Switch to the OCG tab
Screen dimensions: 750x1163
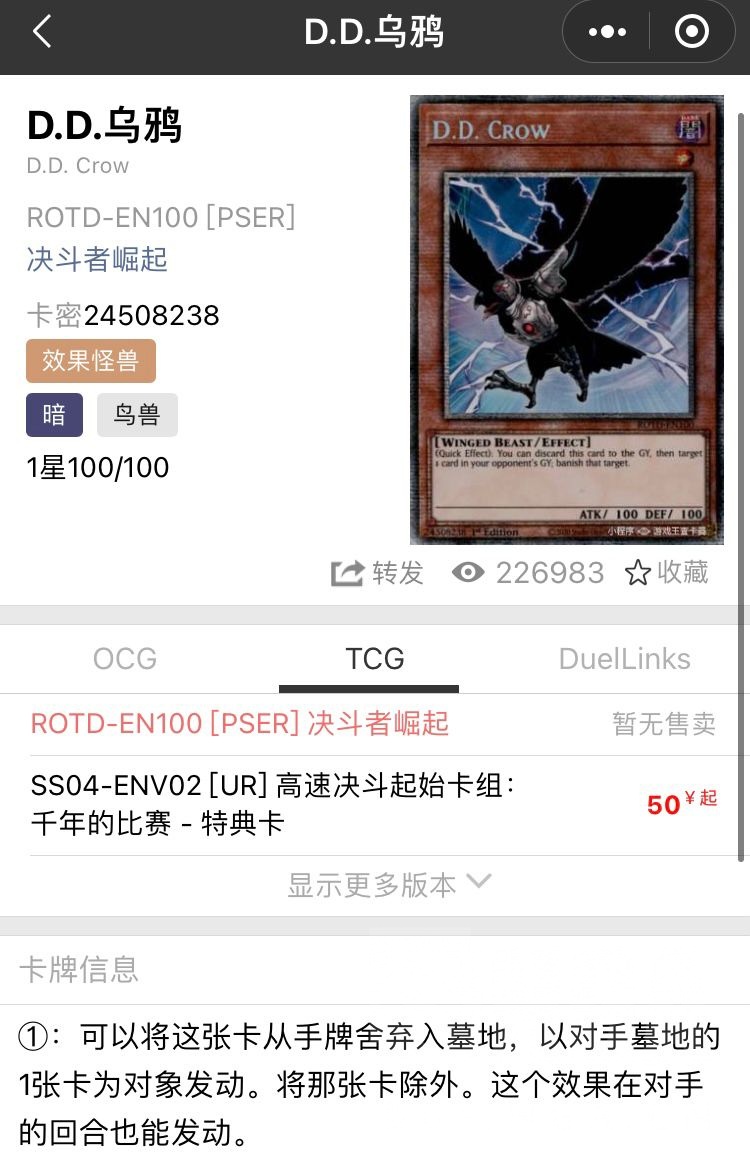(x=125, y=659)
